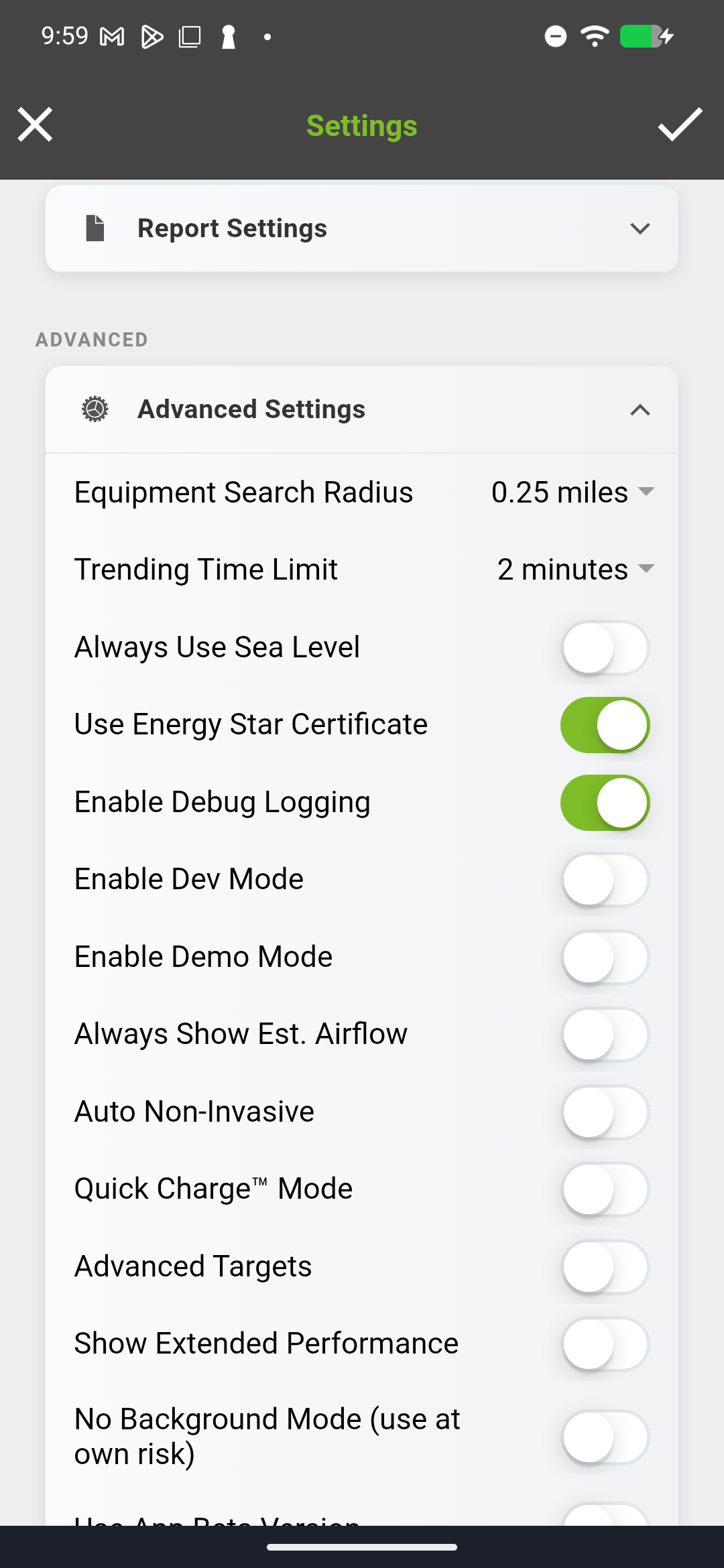This screenshot has width=724, height=1568.
Task: Tap the ADVANCED section header
Action: tap(92, 339)
